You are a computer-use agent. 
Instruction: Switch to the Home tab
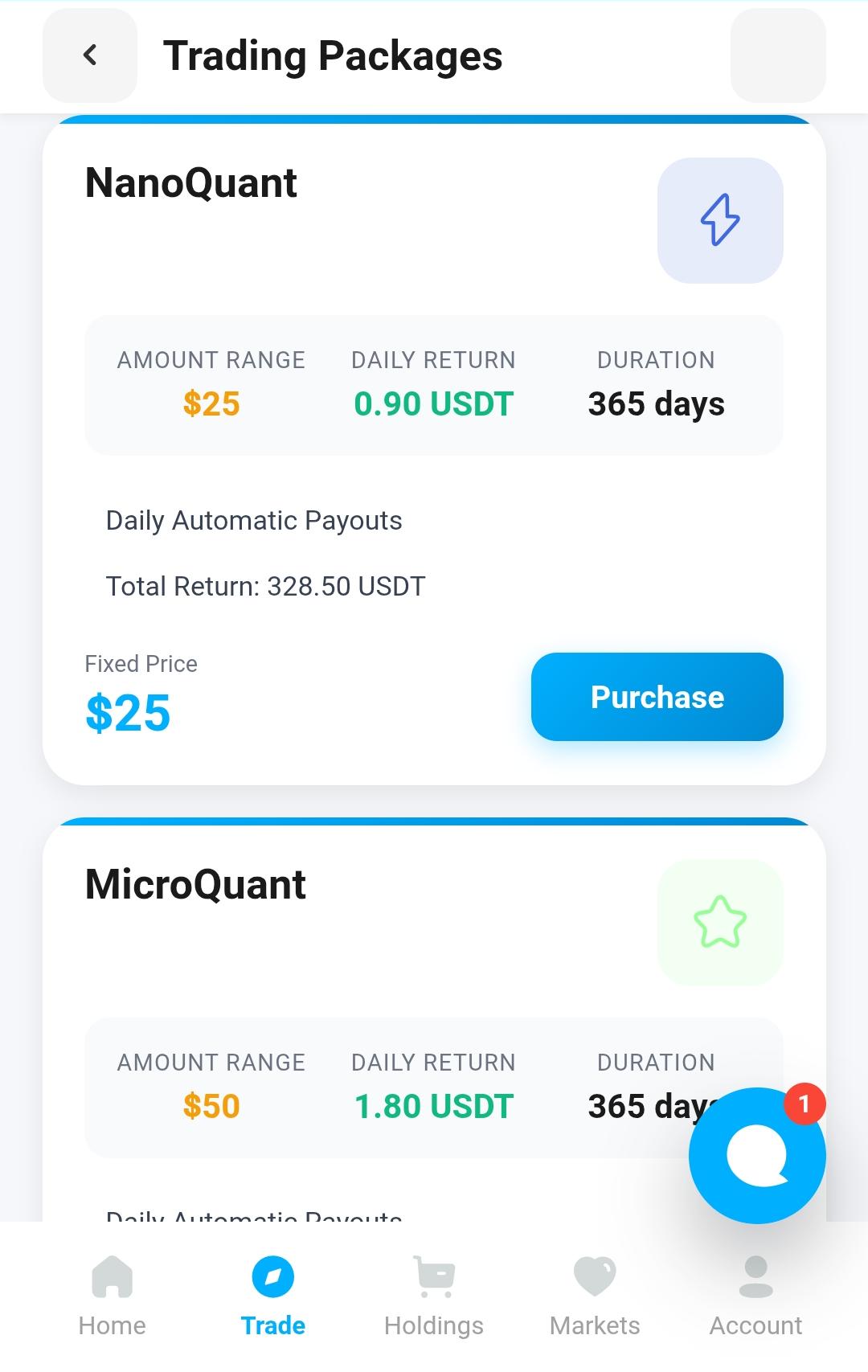click(113, 1295)
